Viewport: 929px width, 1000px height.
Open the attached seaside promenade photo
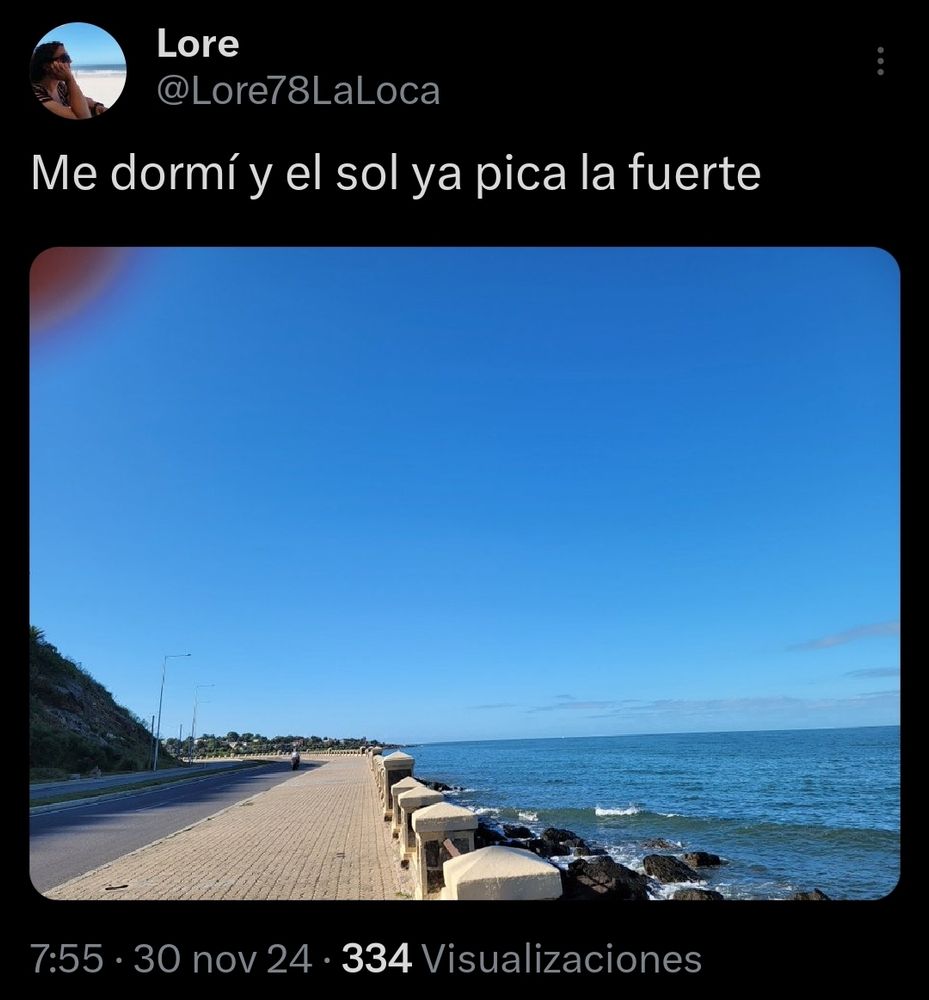[x=465, y=573]
